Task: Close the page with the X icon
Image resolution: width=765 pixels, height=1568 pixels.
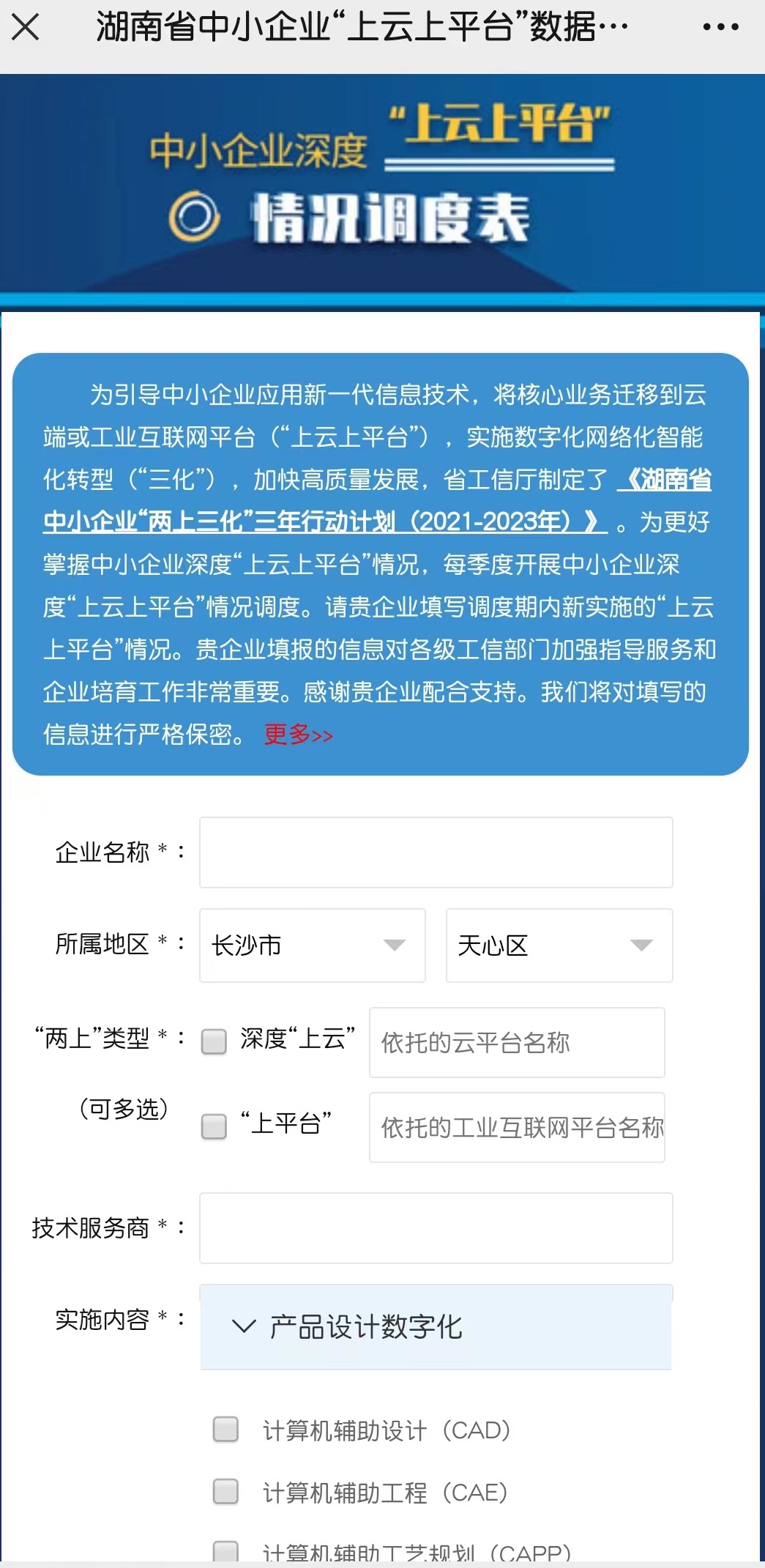Action: click(26, 27)
